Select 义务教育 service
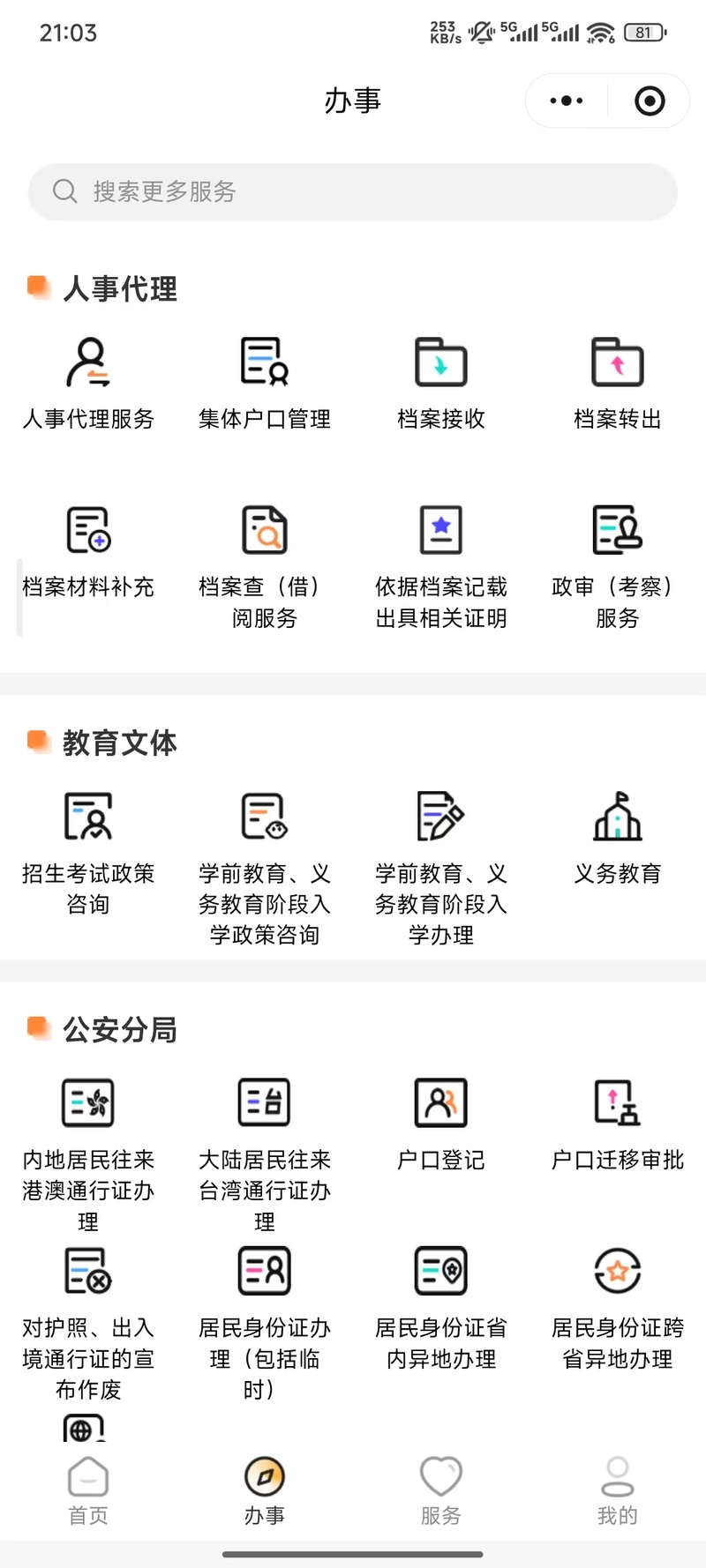 coord(618,838)
